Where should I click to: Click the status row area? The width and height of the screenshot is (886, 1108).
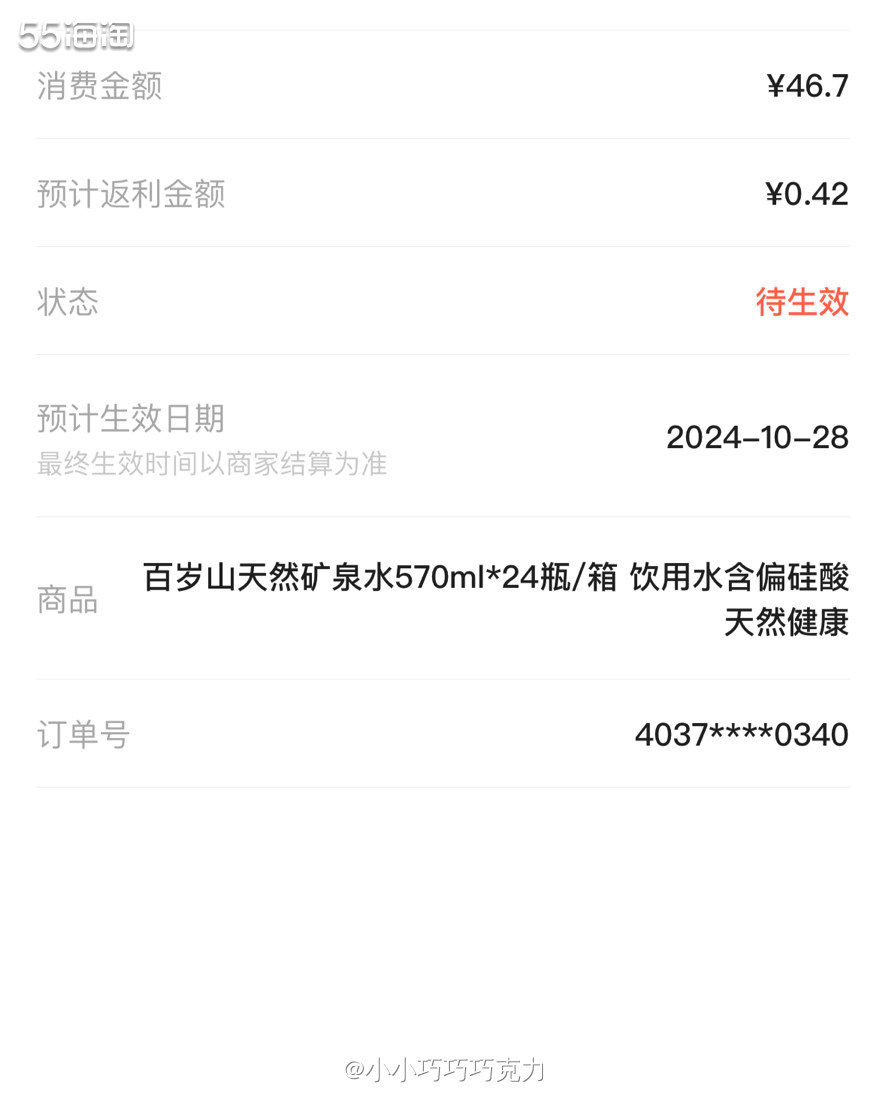pos(443,302)
